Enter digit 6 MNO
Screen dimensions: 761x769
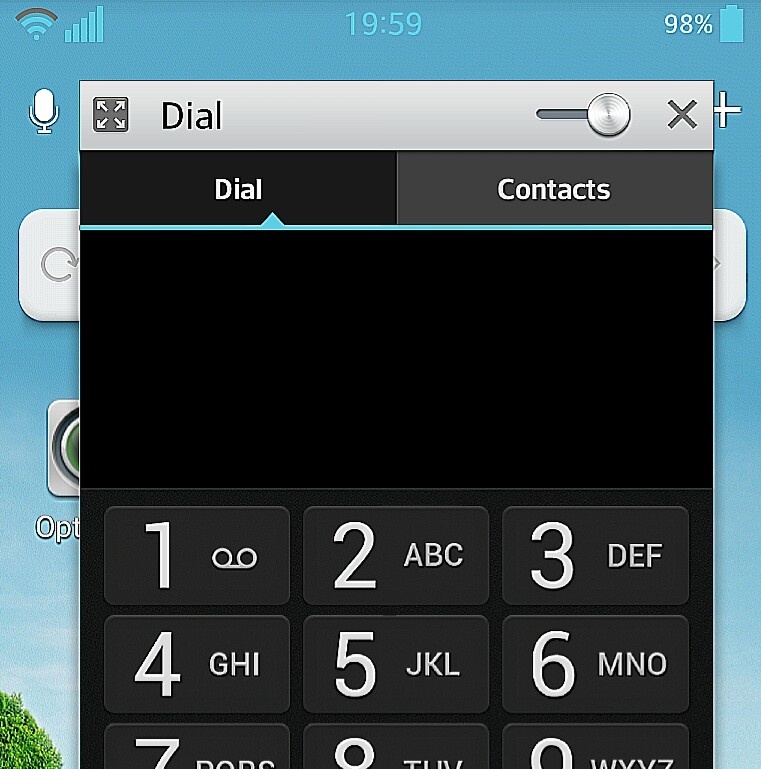point(595,664)
